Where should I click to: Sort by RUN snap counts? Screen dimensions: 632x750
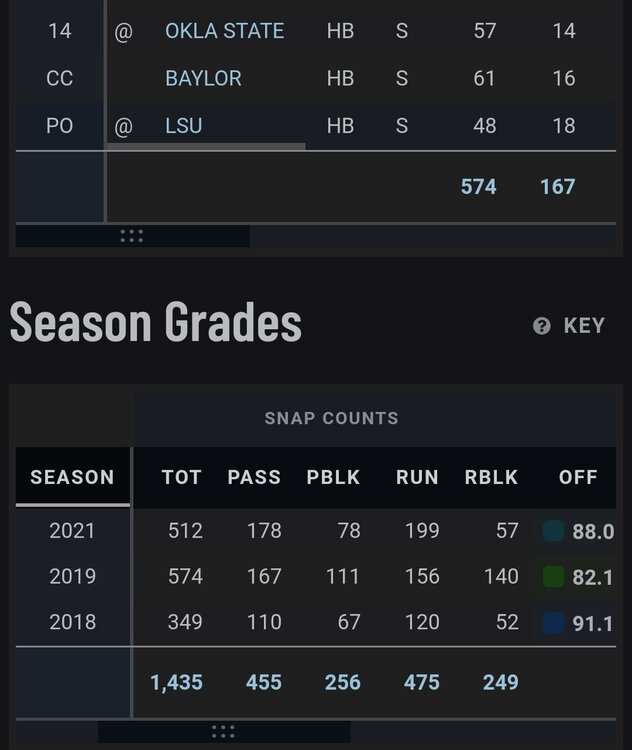click(x=417, y=477)
